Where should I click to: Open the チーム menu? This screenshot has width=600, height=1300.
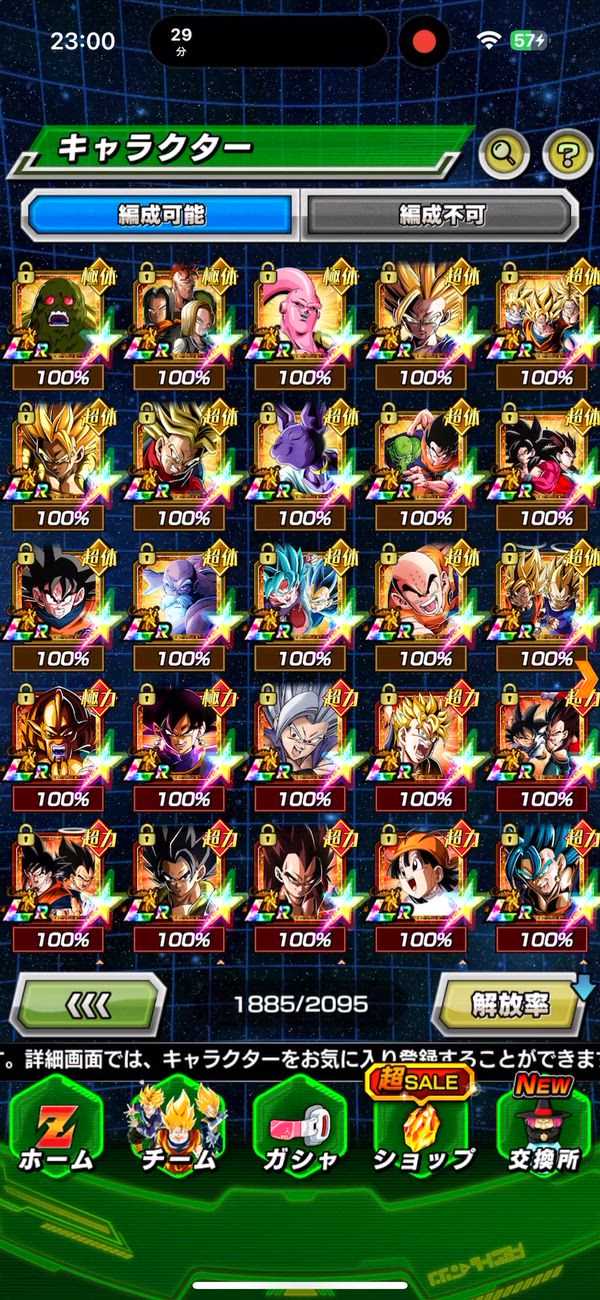[x=178, y=1130]
